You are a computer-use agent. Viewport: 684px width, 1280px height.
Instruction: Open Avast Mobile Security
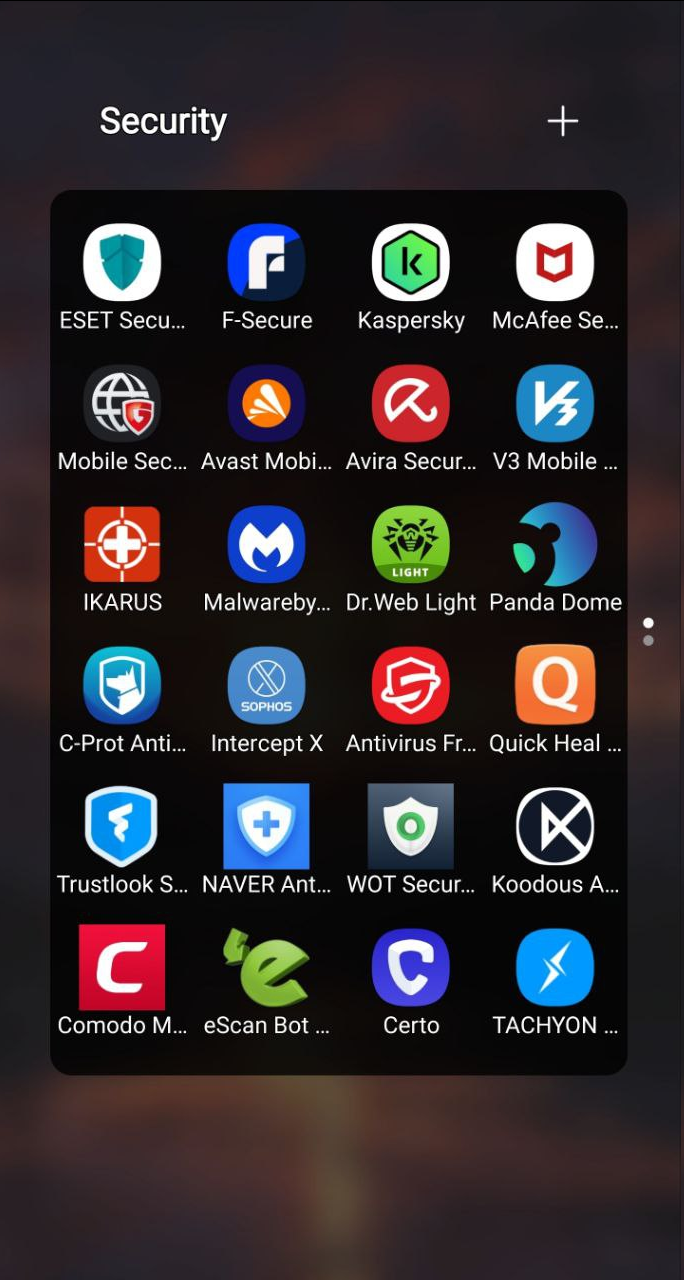coord(266,404)
